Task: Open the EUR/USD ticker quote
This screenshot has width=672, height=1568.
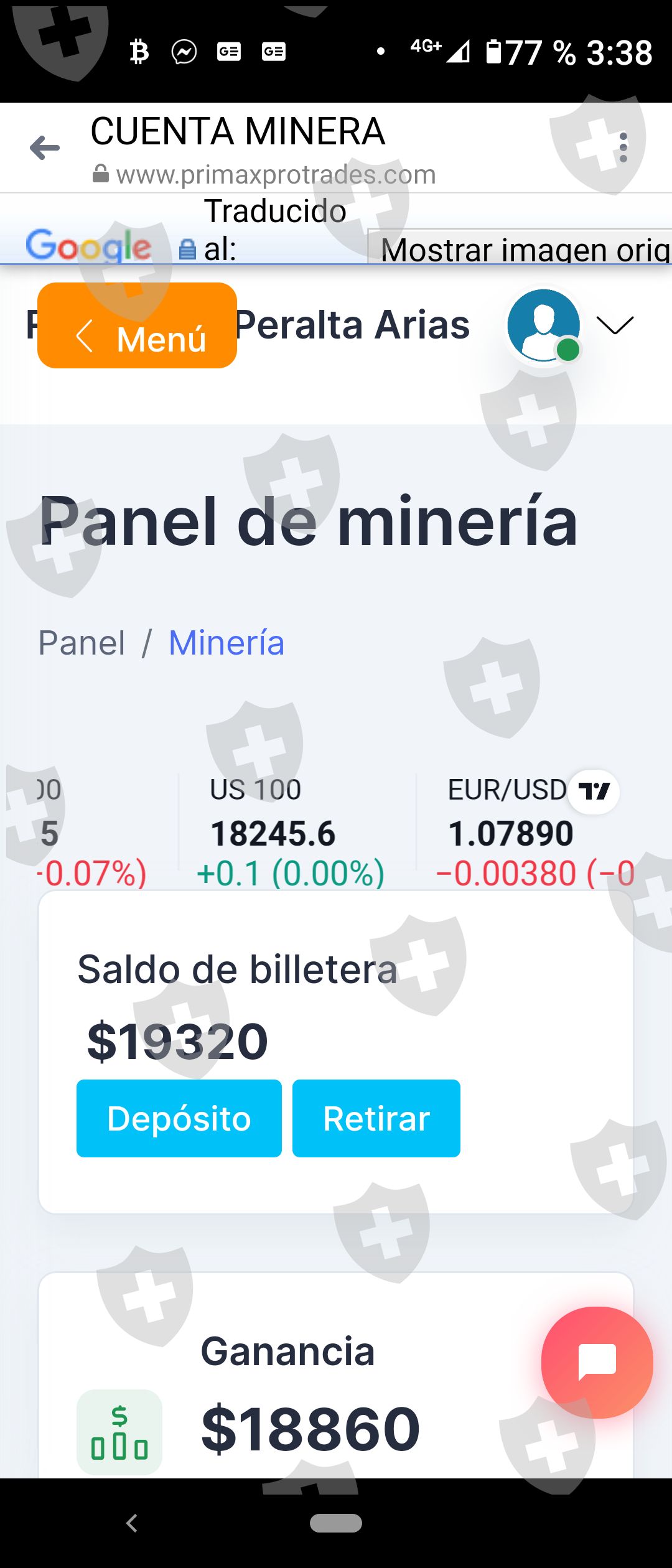Action: click(510, 831)
